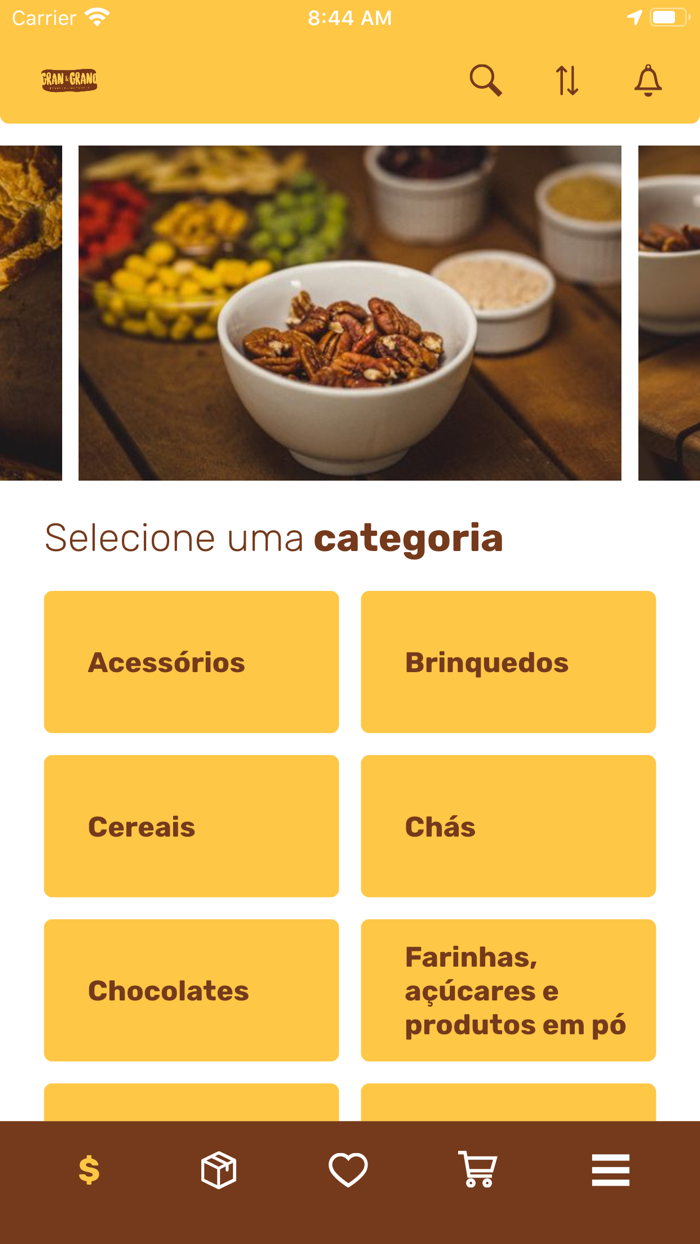Viewport: 700px width, 1244px height.
Task: Switch to the dollar sign tab
Action: (x=89, y=1169)
